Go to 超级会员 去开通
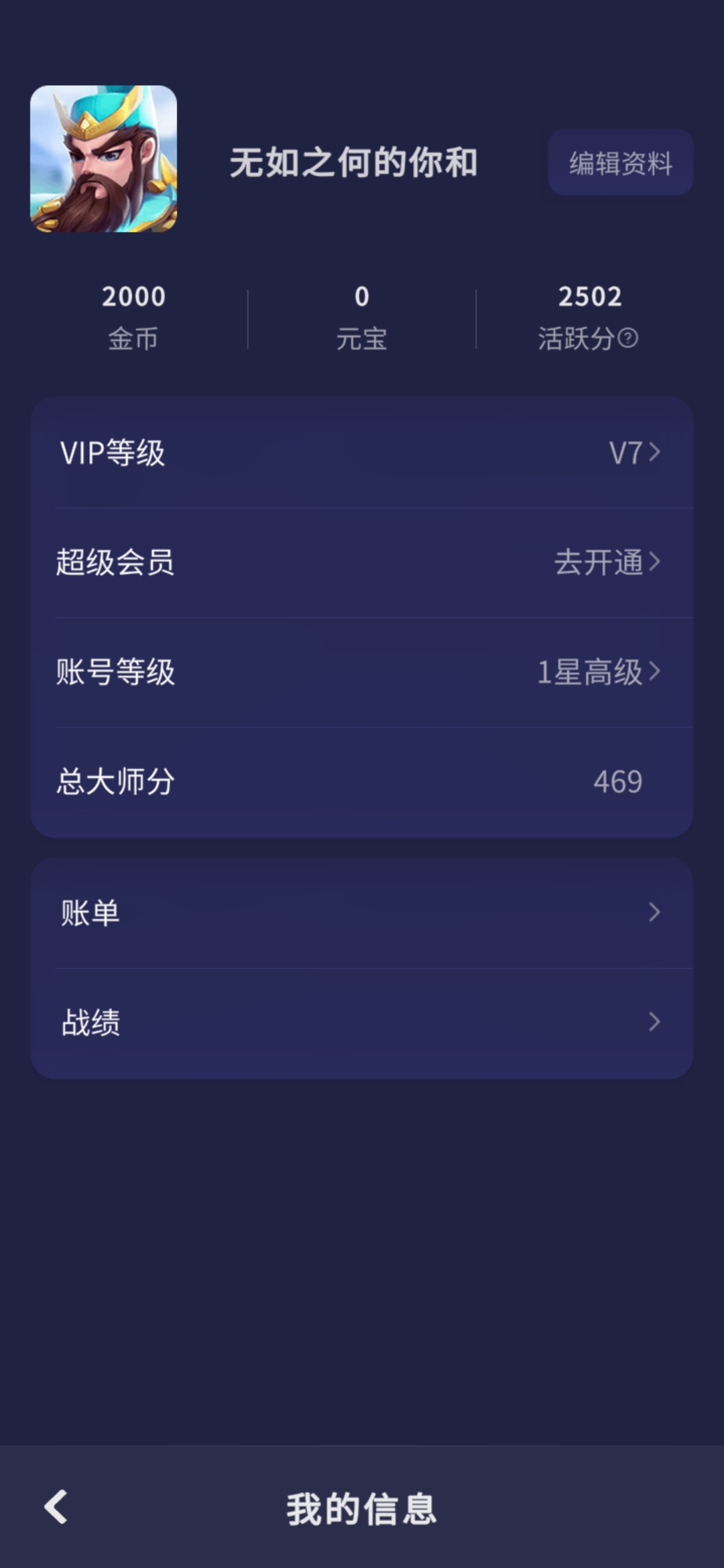 tap(362, 562)
